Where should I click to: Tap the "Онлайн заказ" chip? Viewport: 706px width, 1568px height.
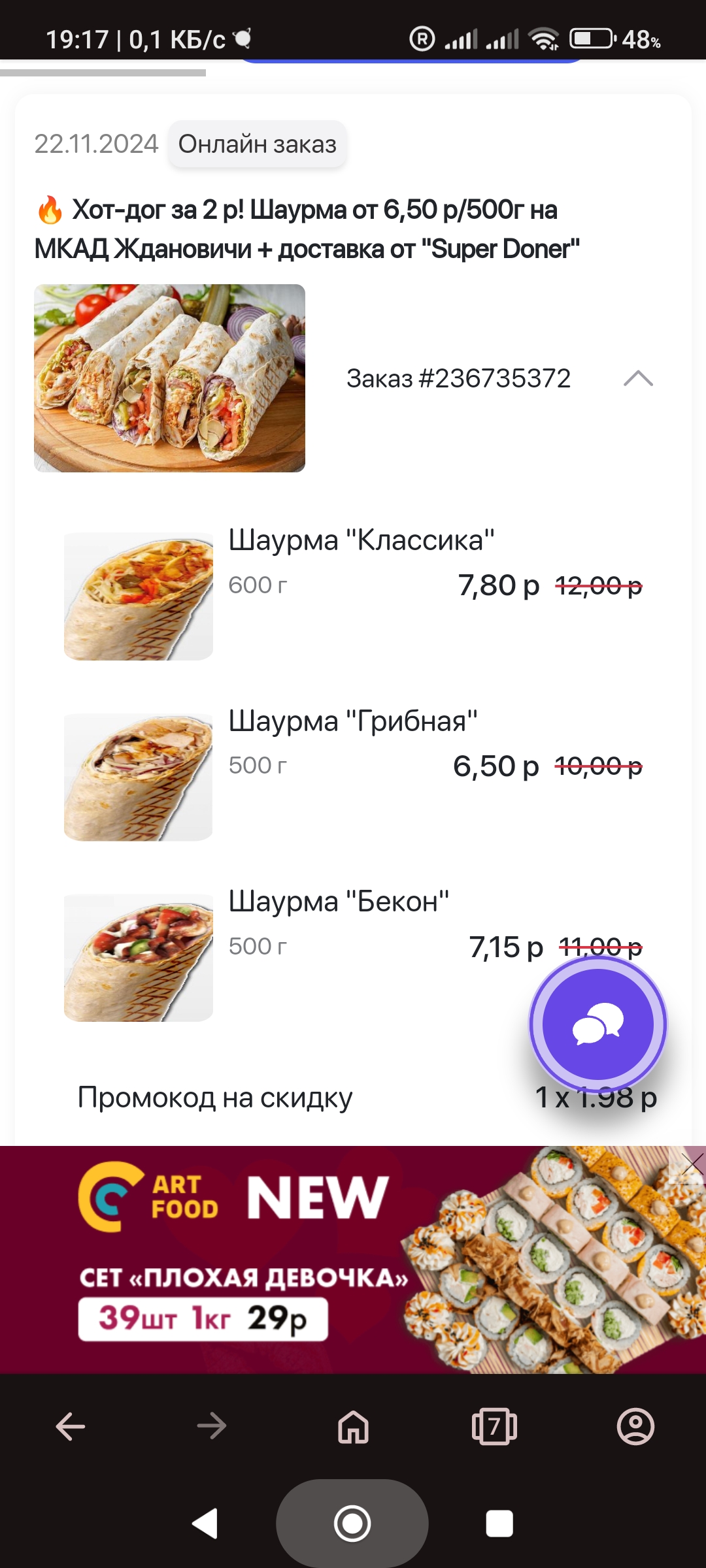[257, 144]
